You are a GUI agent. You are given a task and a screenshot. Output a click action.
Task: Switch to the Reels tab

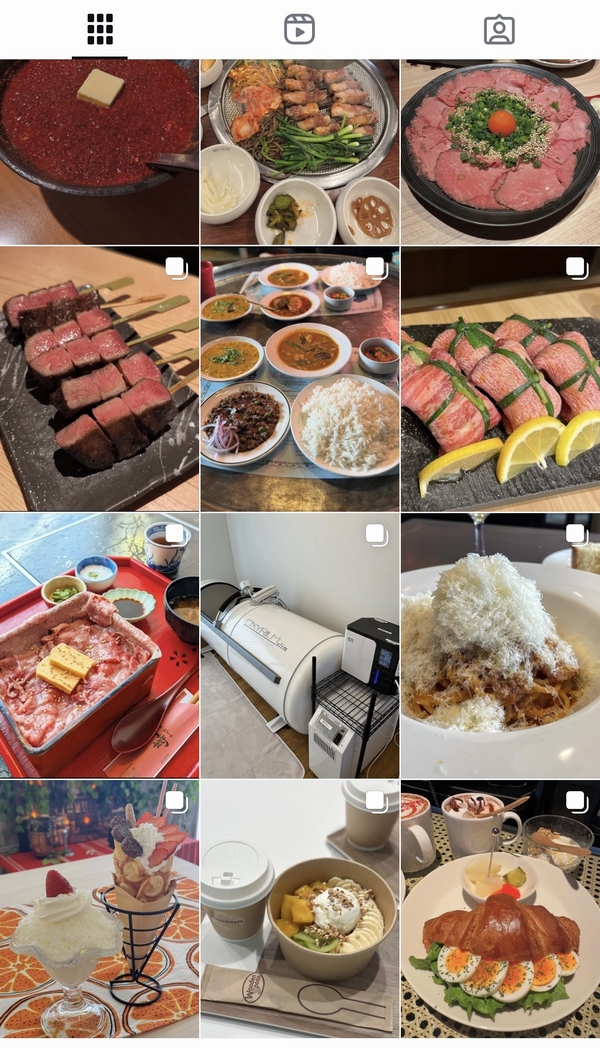(x=299, y=30)
